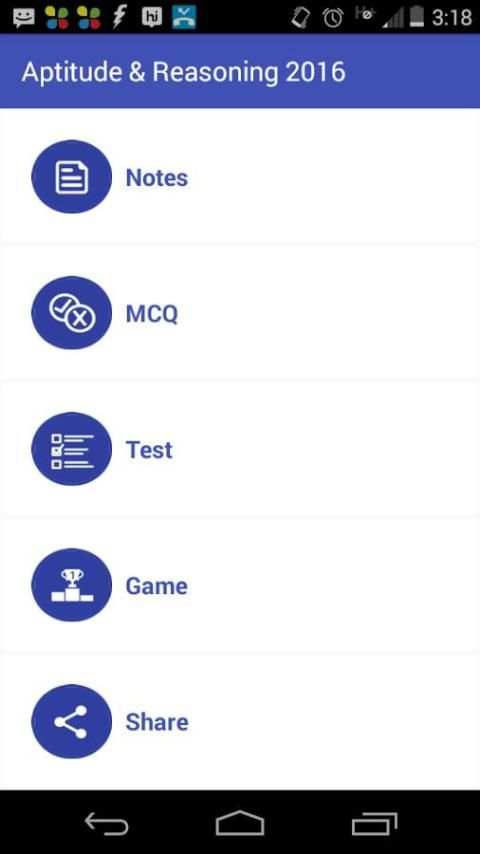This screenshot has width=480, height=854.
Task: Open the Notes section
Action: point(240,176)
